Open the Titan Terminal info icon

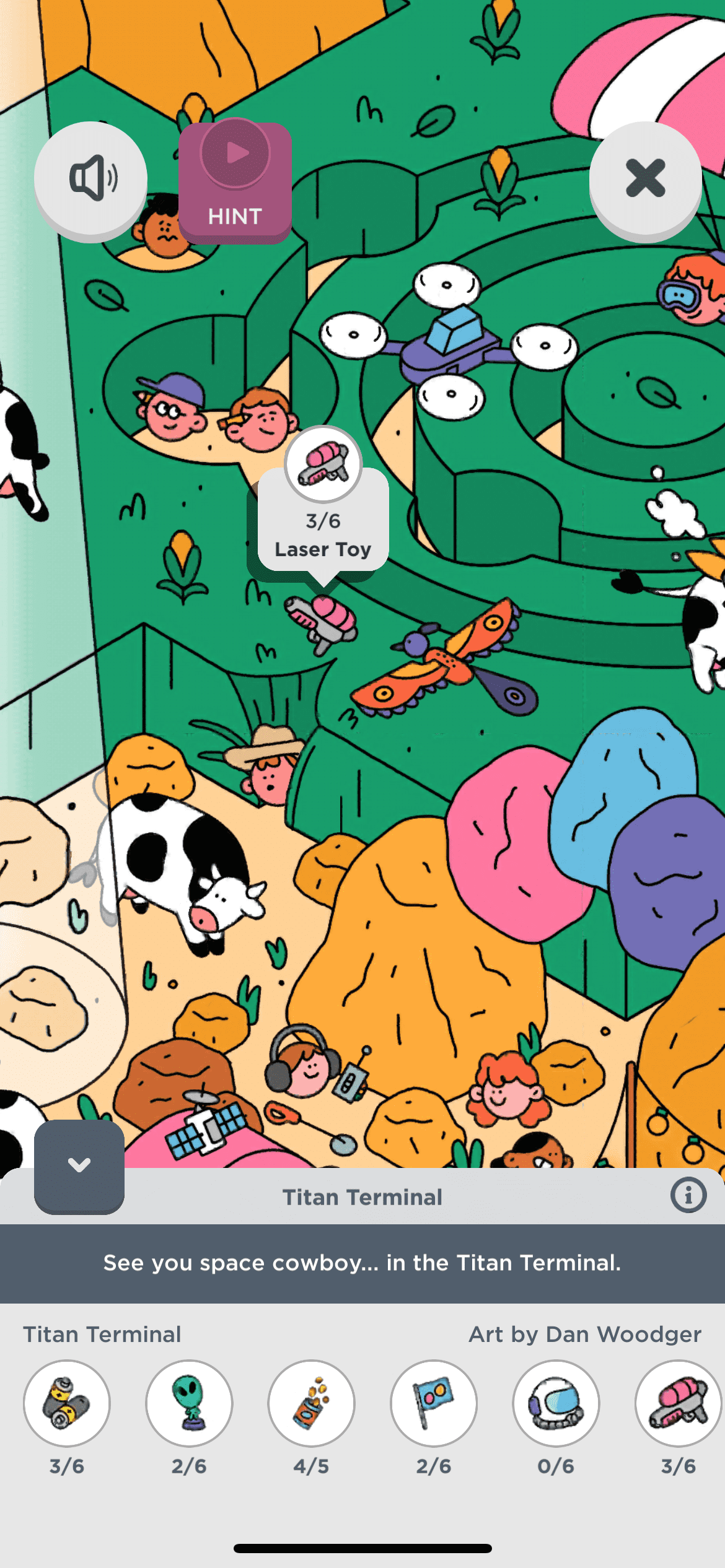point(688,1195)
